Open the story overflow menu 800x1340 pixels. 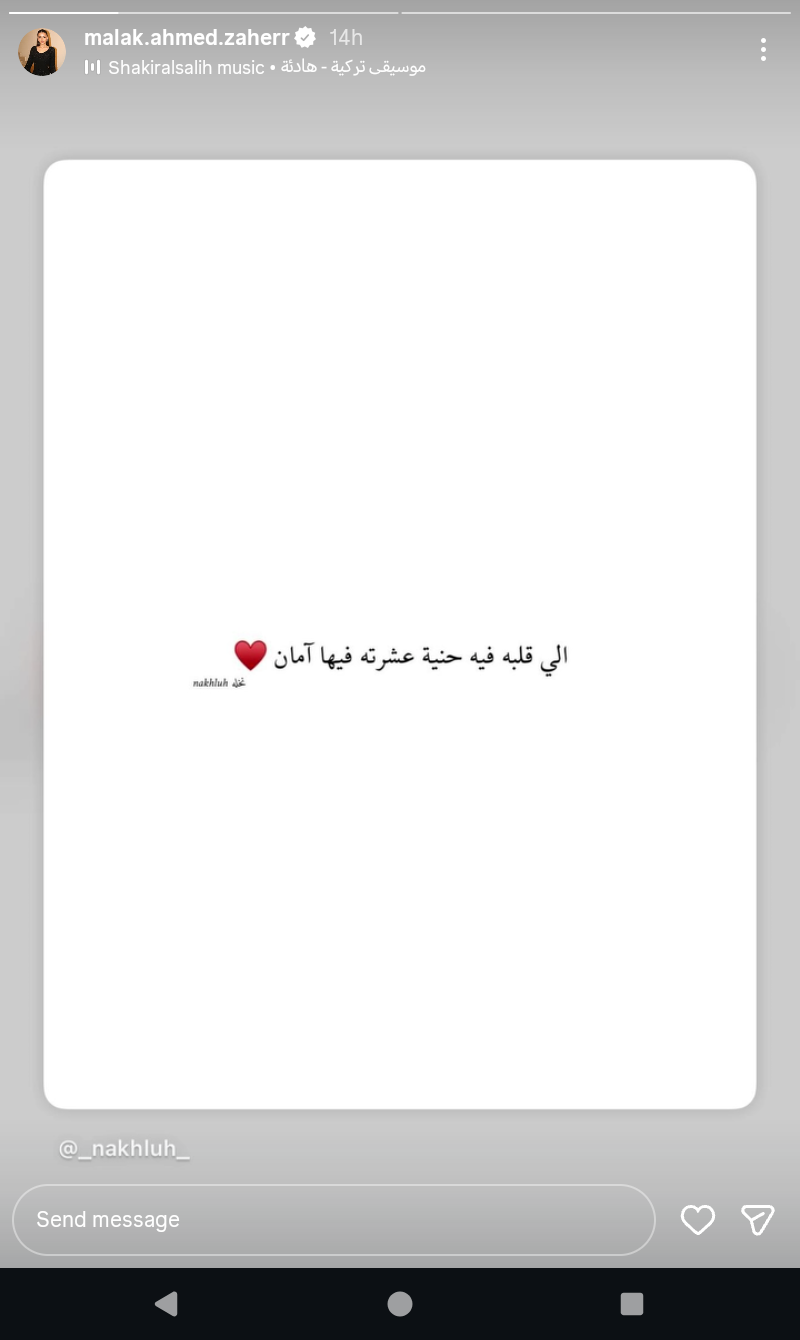click(763, 49)
